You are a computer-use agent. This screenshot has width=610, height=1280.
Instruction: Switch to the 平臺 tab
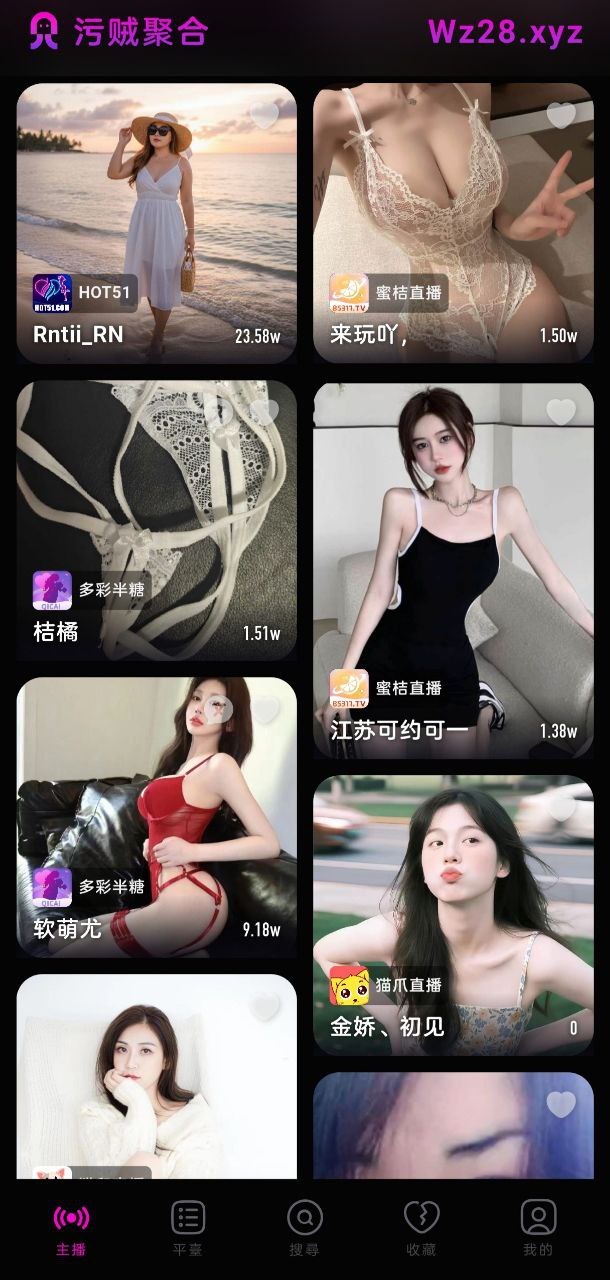point(188,1228)
